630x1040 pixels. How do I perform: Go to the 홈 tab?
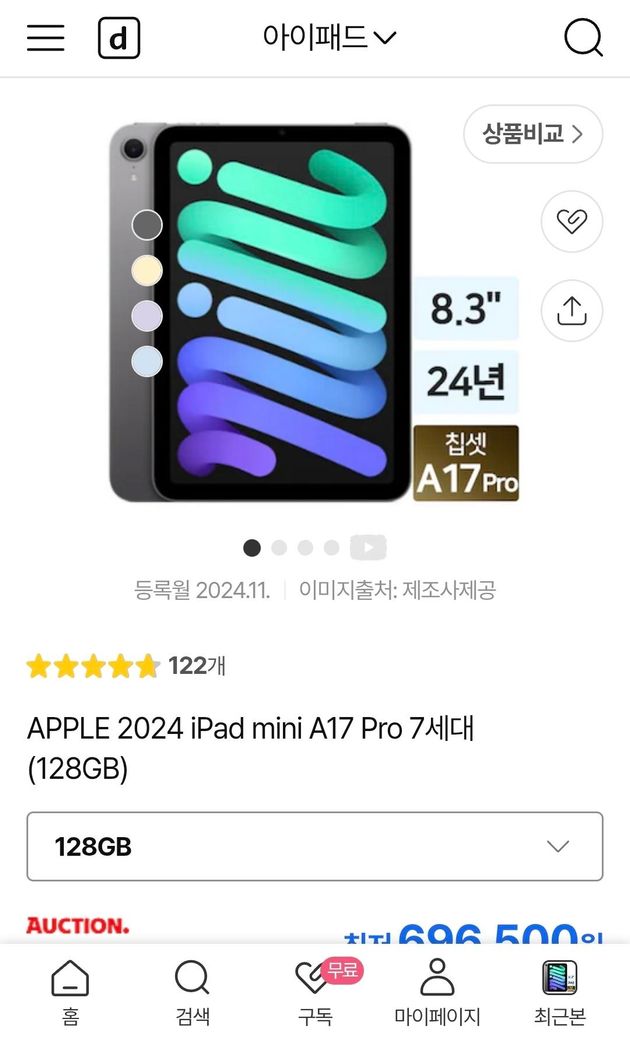70,992
